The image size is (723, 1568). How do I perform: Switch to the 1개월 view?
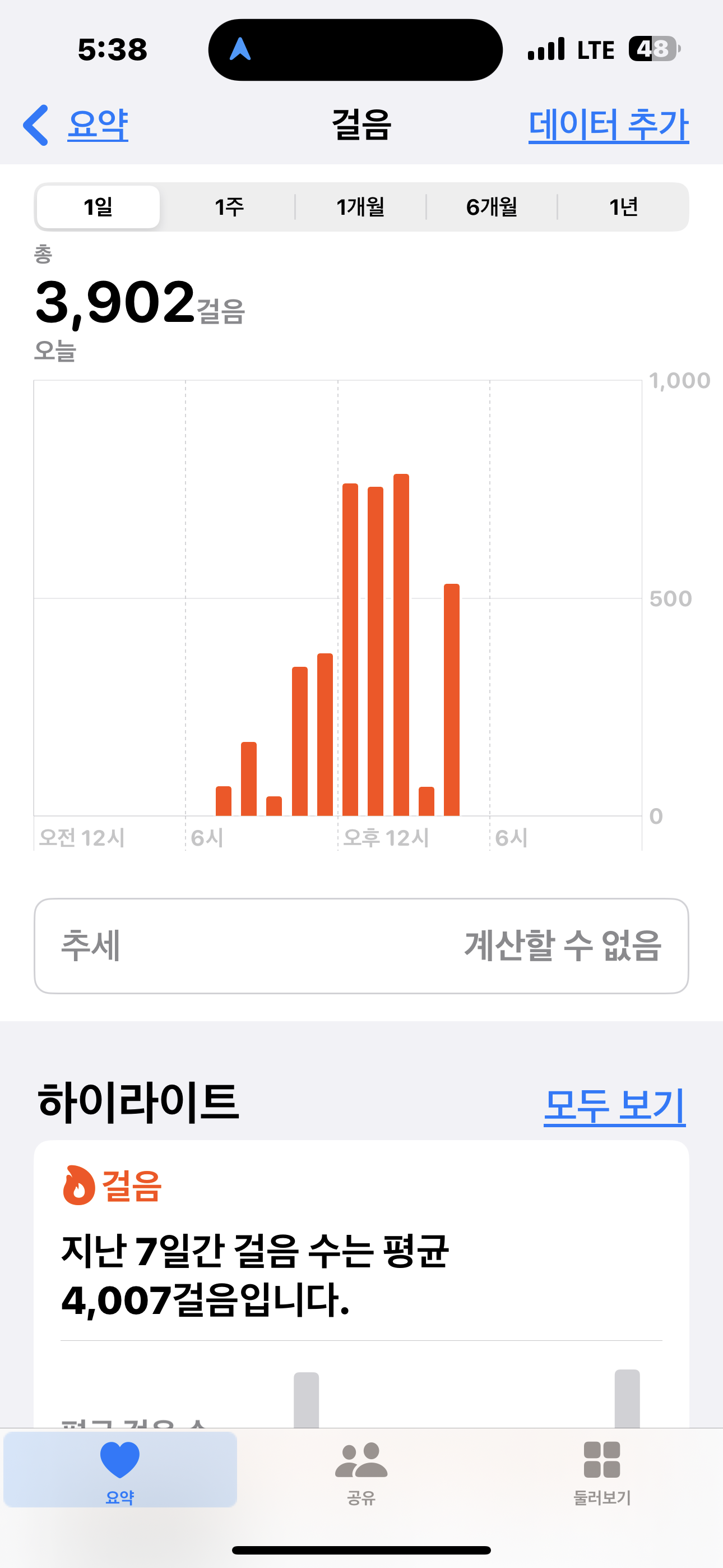[361, 207]
